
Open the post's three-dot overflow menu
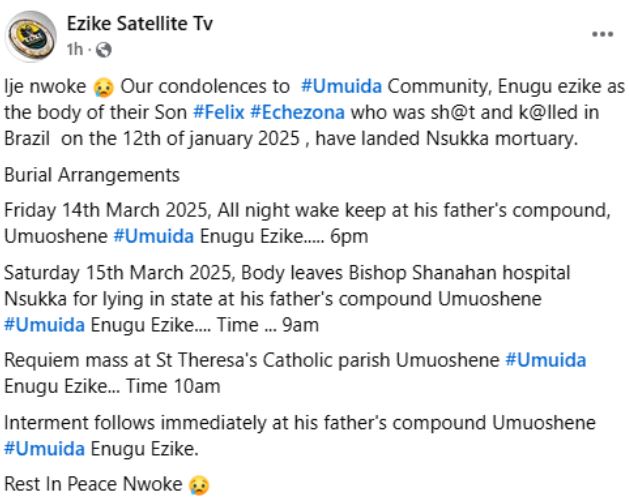[x=601, y=33]
